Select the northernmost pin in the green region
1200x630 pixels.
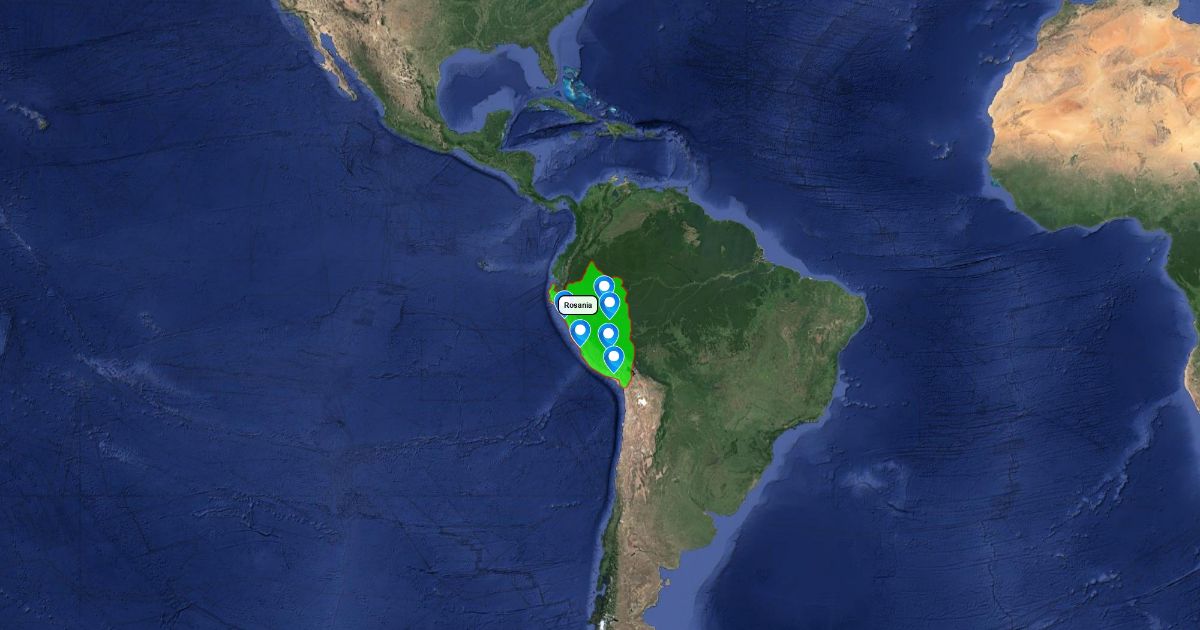pos(603,284)
